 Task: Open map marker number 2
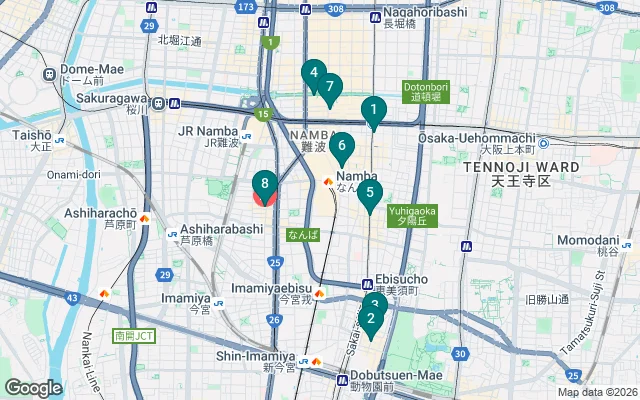tap(371, 321)
